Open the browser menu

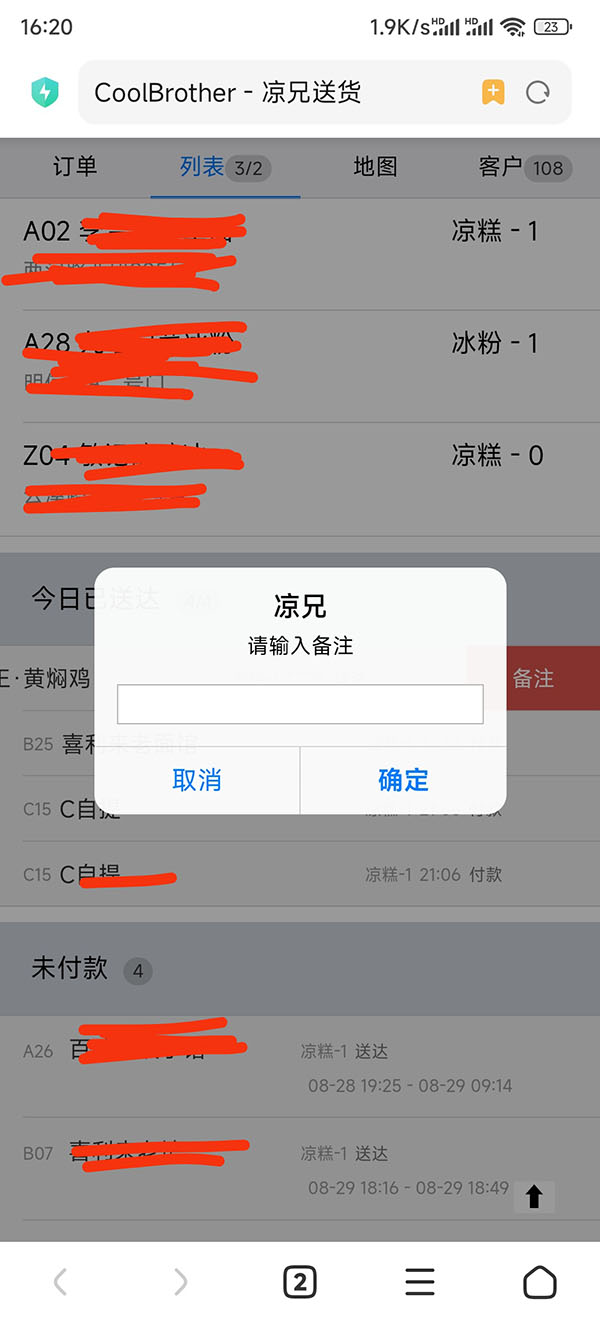[420, 1282]
